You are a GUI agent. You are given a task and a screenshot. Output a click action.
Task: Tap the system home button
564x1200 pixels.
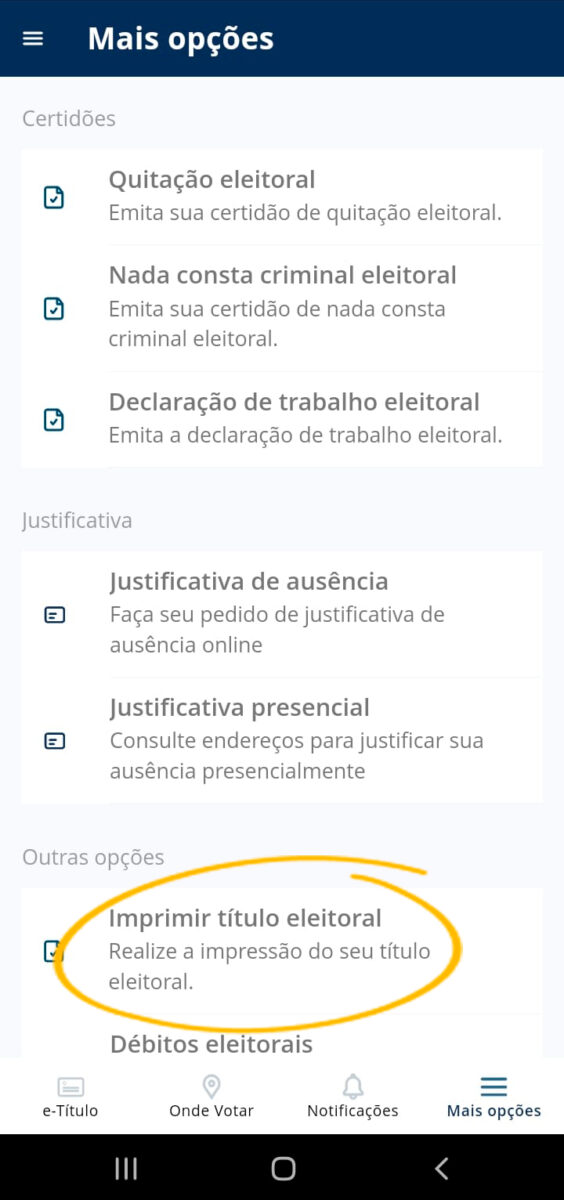pos(283,1168)
